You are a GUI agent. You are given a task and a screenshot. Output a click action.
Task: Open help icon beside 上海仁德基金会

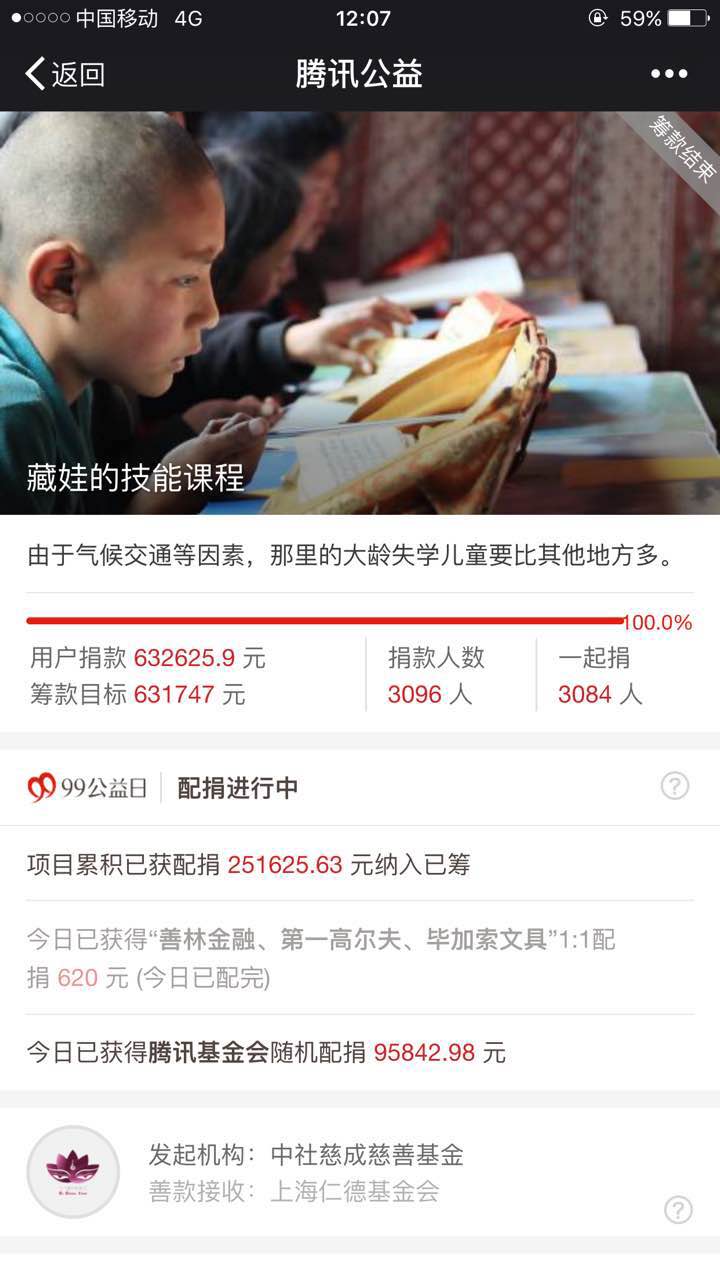678,1209
